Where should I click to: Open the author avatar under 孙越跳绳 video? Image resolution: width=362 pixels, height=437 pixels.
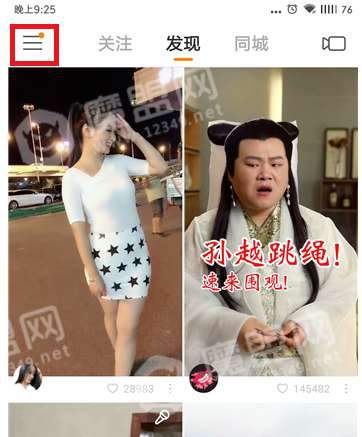204,378
